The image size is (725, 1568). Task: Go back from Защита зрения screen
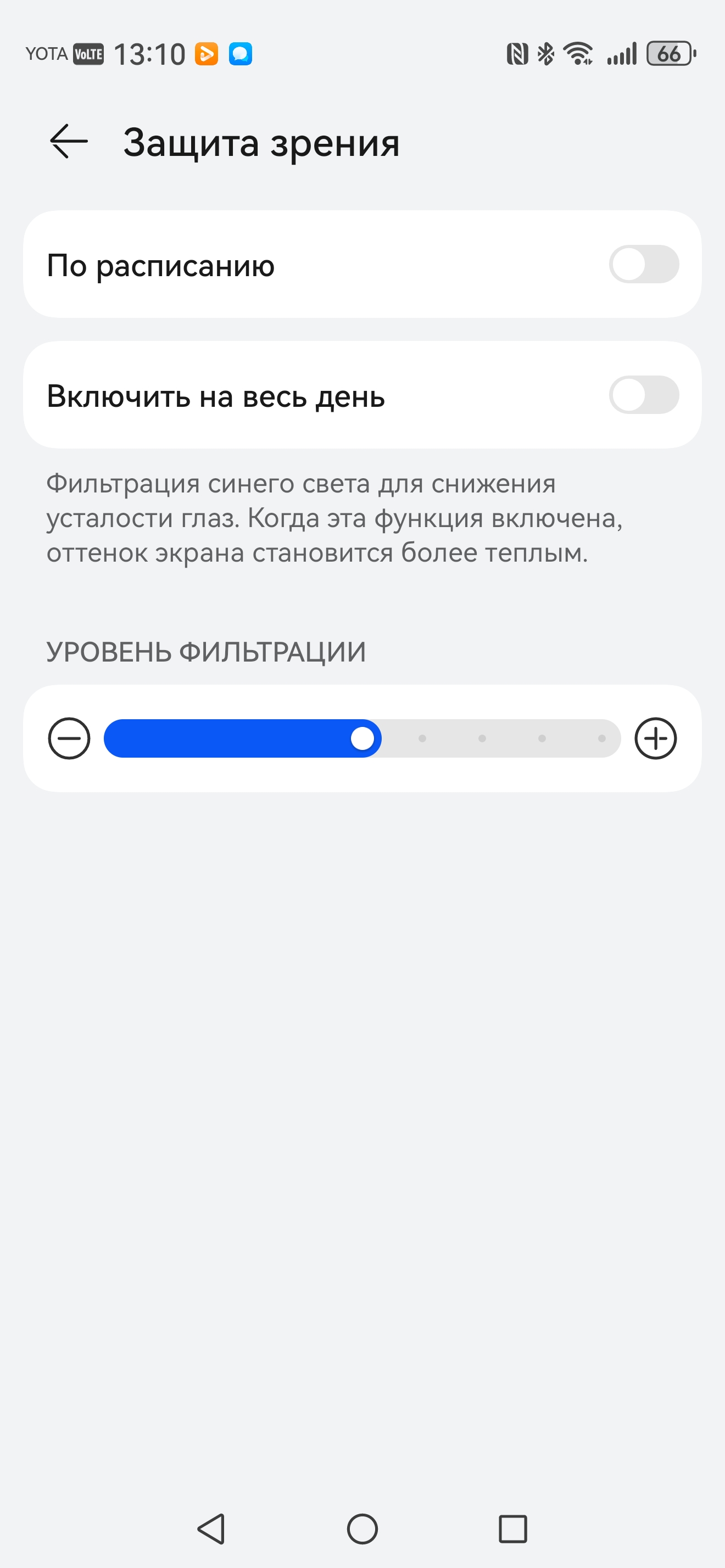pyautogui.click(x=69, y=142)
